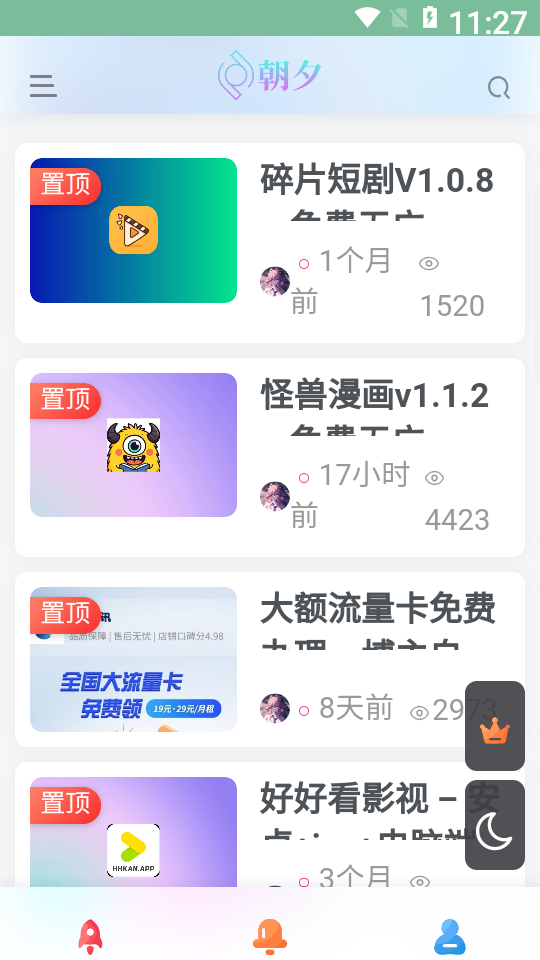
Task: Open the hamburger drawer menu
Action: (43, 86)
